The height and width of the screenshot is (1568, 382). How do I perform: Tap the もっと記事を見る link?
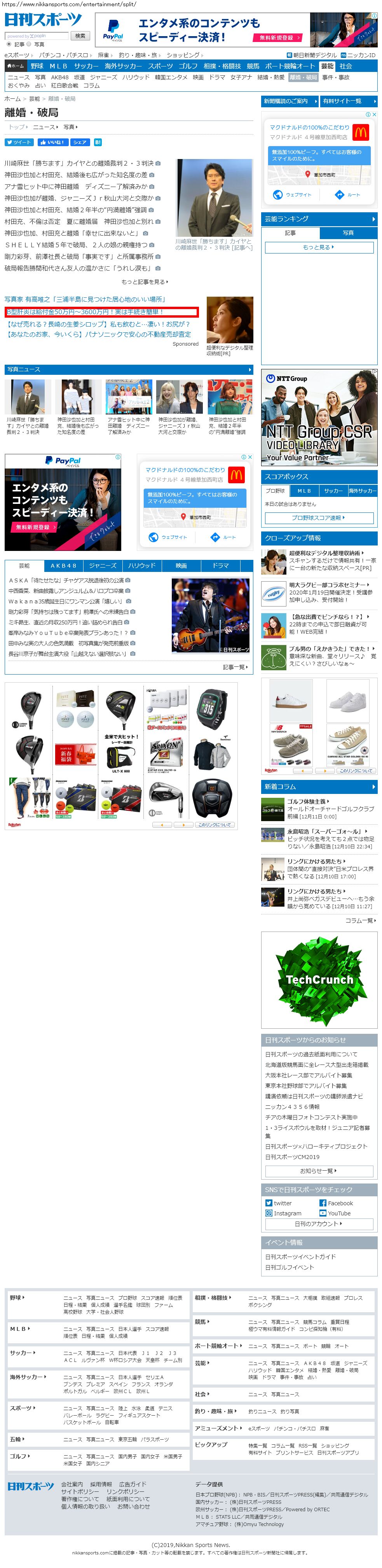[144, 282]
